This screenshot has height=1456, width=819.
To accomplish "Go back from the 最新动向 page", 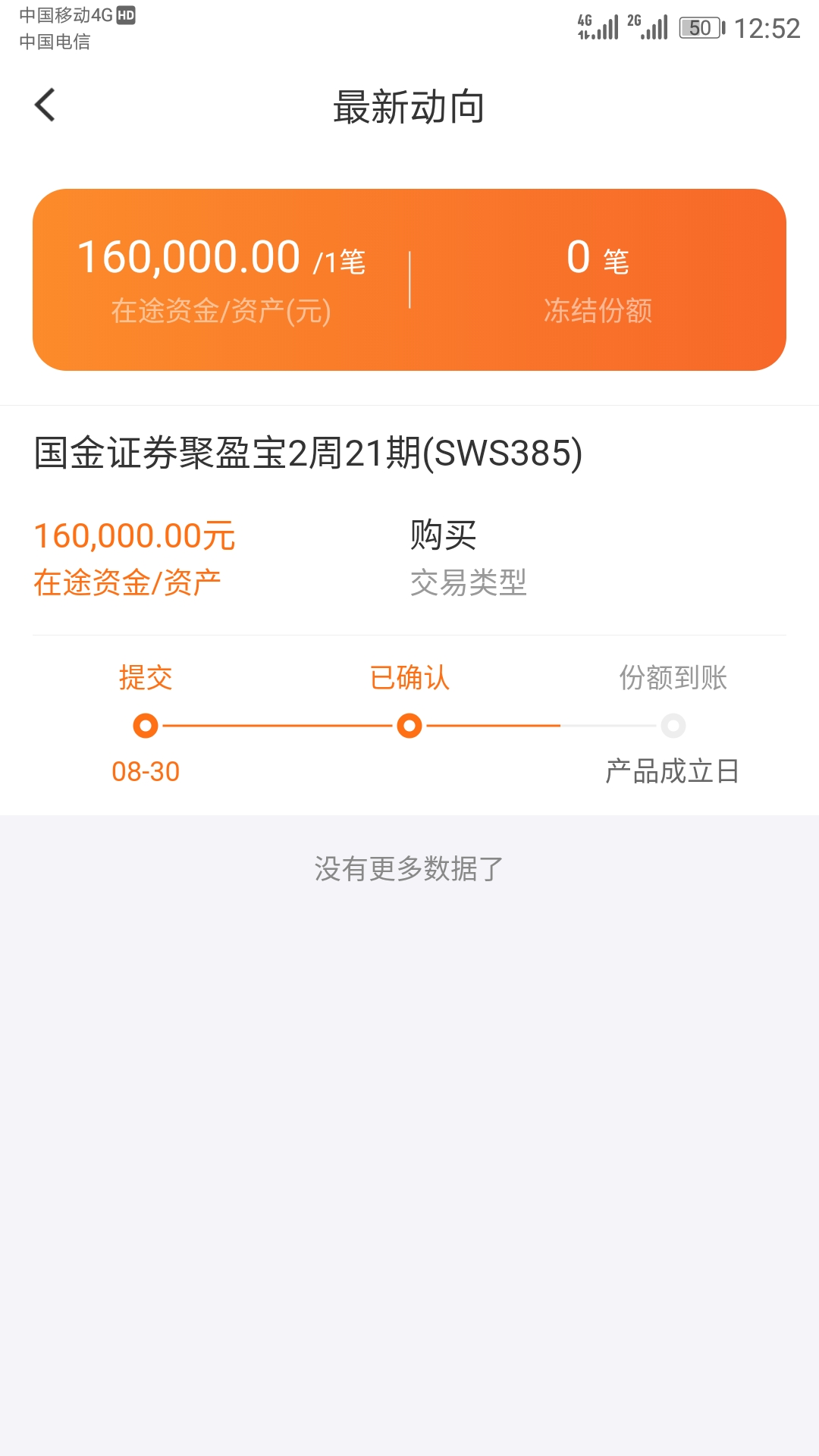I will [x=45, y=105].
